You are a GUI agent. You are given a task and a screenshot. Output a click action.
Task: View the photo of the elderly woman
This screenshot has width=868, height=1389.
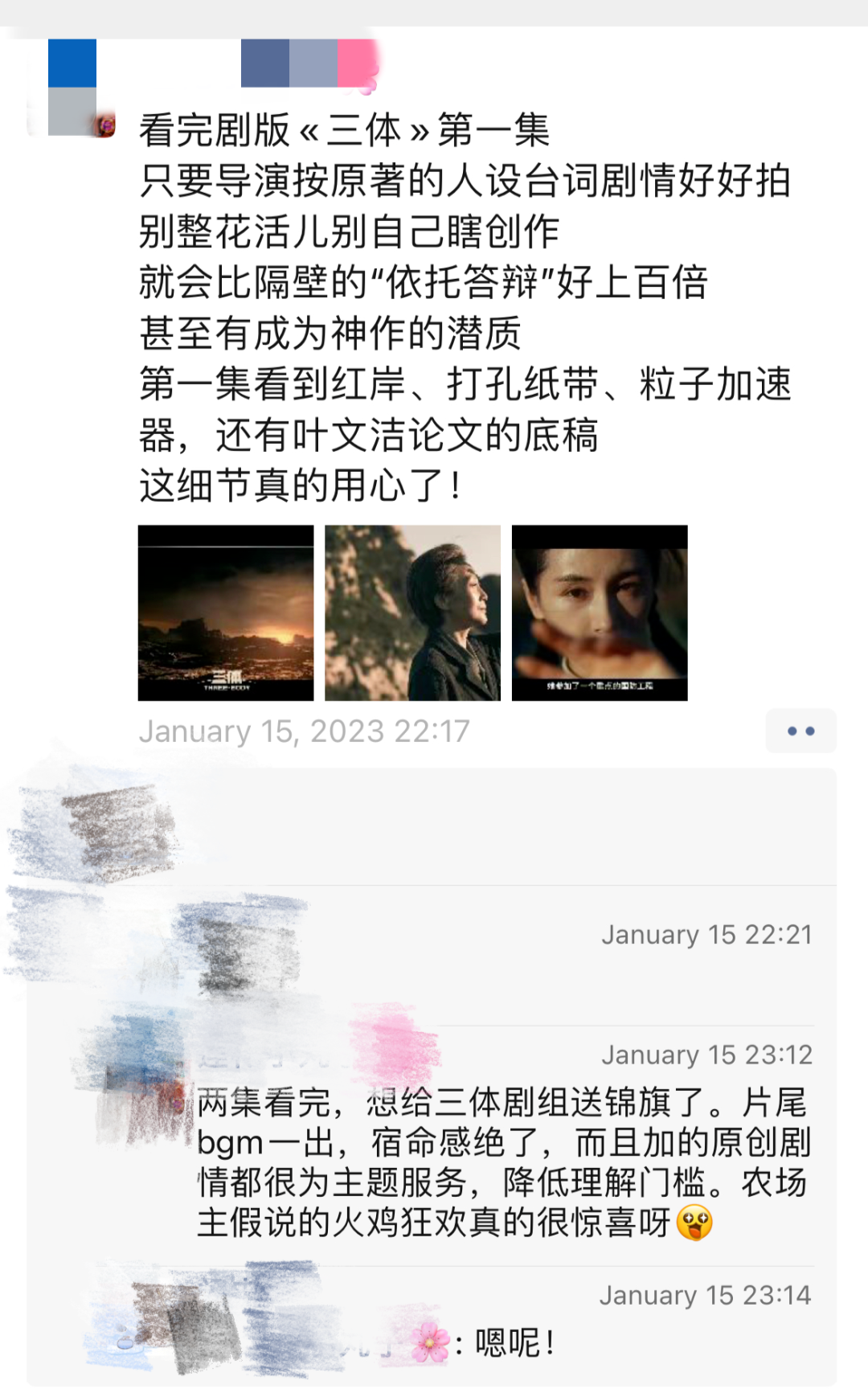point(412,613)
